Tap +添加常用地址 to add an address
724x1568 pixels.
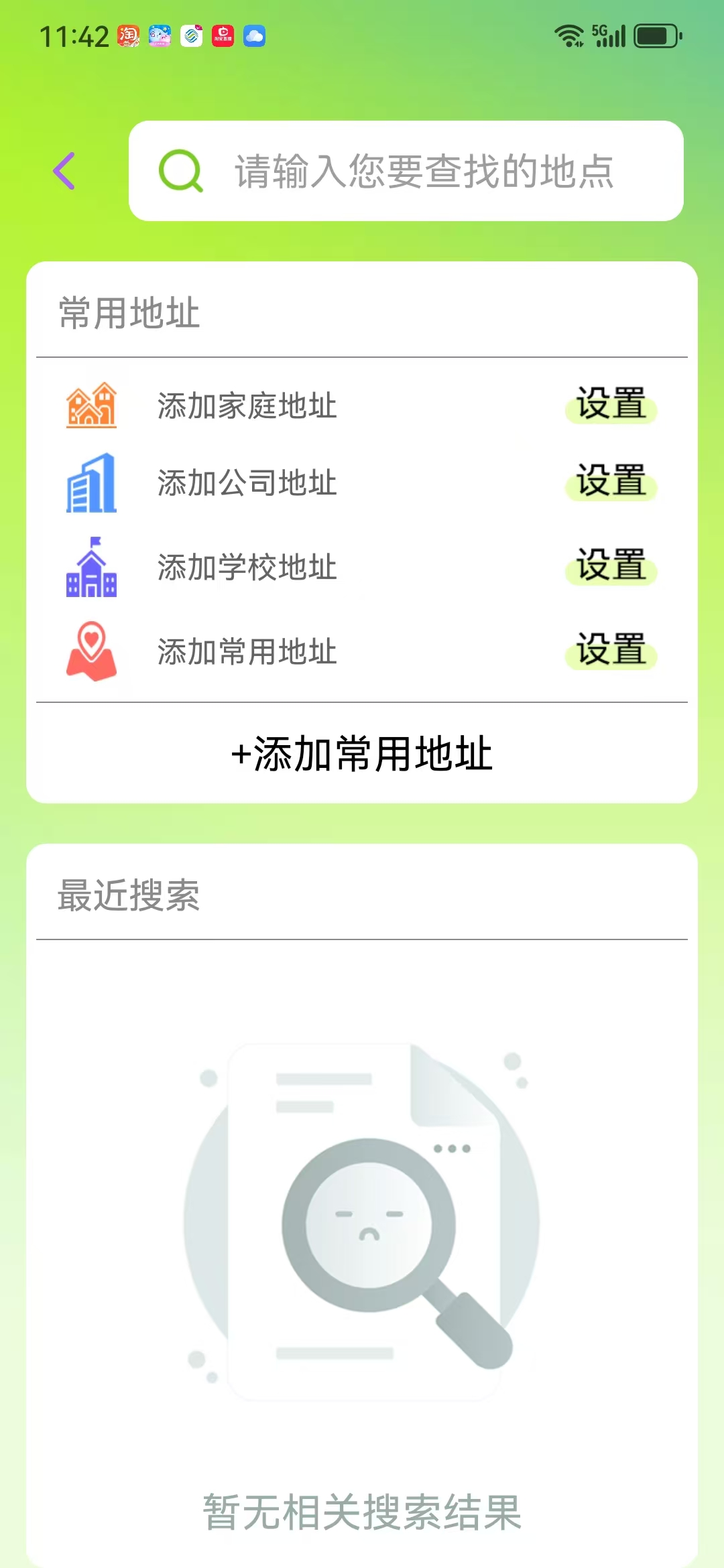(362, 754)
